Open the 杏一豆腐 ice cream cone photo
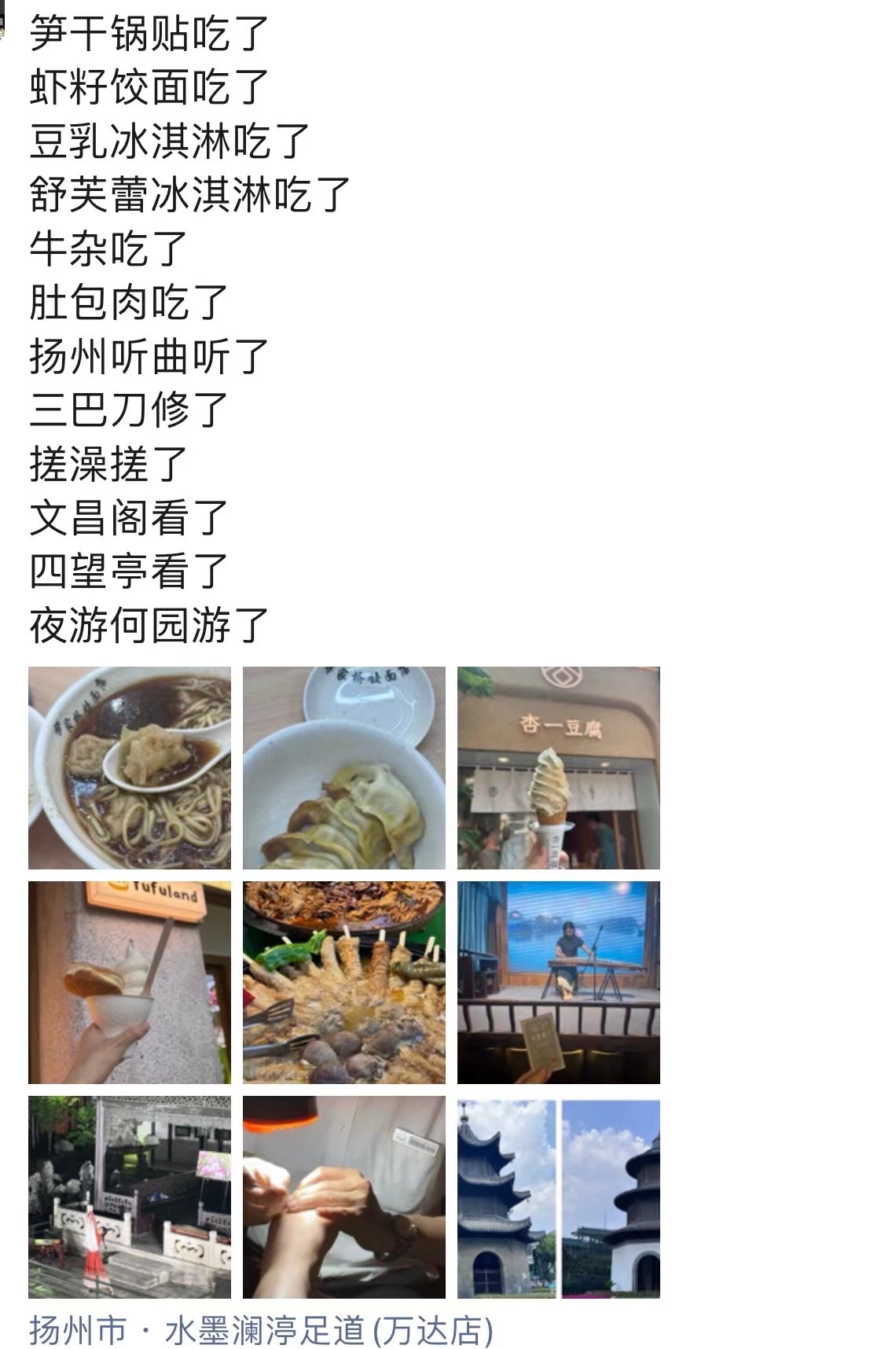This screenshot has width=896, height=1349. (559, 768)
